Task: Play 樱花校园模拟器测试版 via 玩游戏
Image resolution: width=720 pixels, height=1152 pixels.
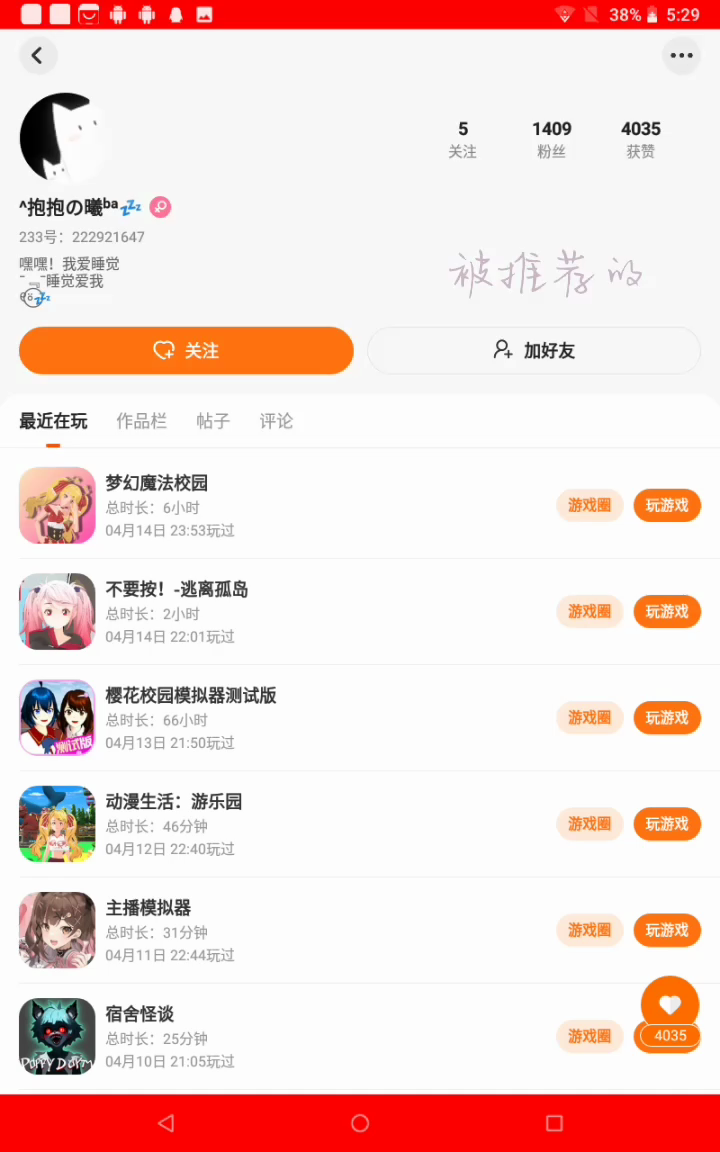Action: click(x=667, y=718)
